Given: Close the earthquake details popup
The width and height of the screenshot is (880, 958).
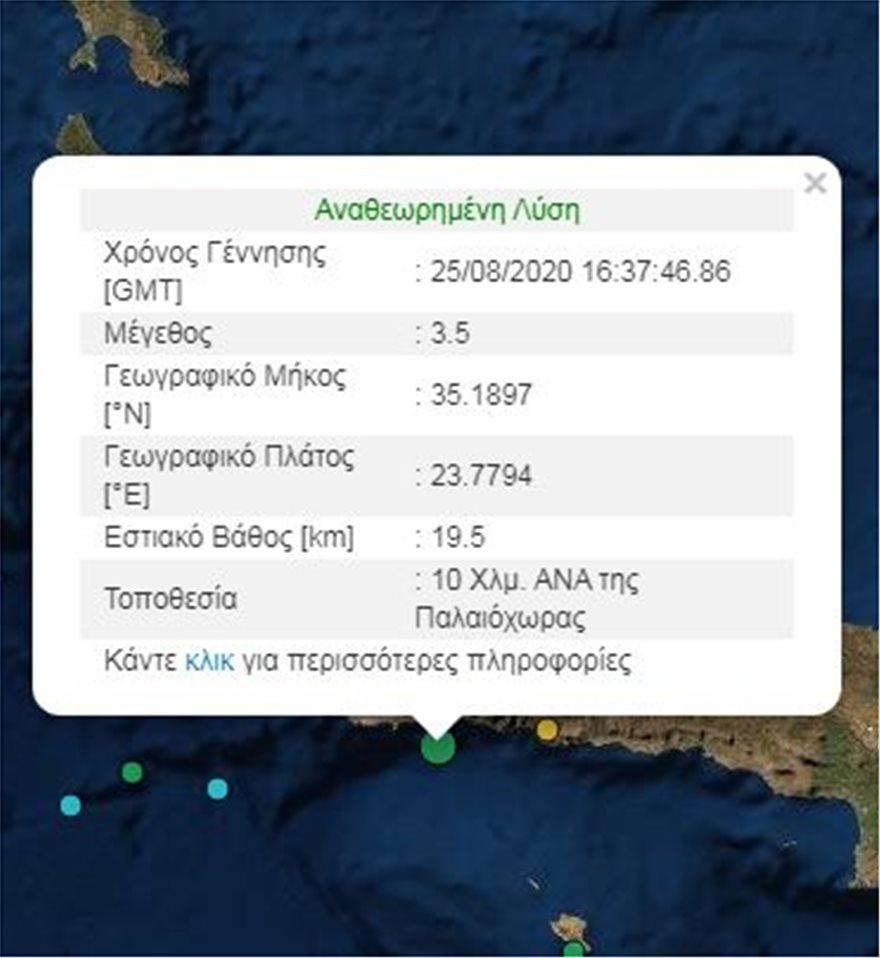Looking at the screenshot, I should [x=815, y=184].
